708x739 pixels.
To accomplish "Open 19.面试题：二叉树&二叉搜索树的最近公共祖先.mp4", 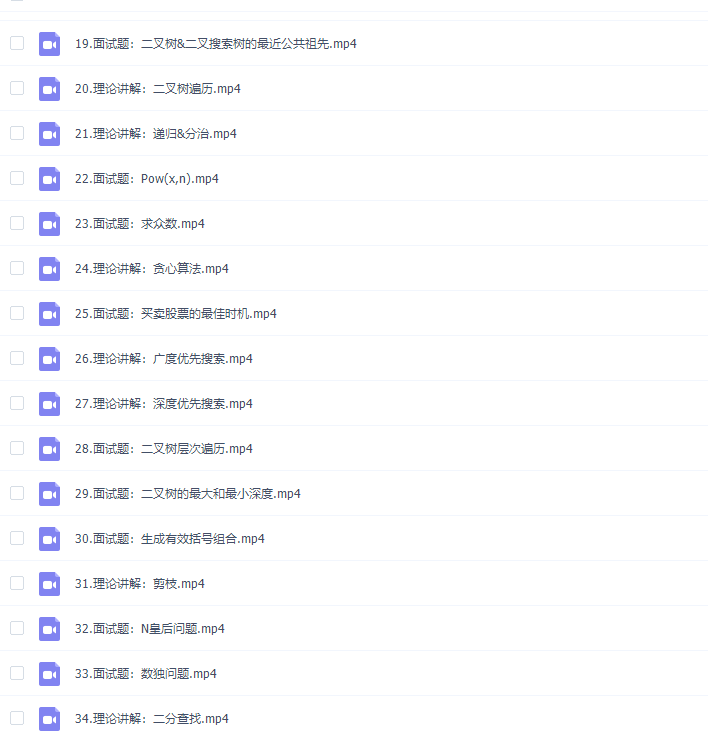I will (215, 44).
